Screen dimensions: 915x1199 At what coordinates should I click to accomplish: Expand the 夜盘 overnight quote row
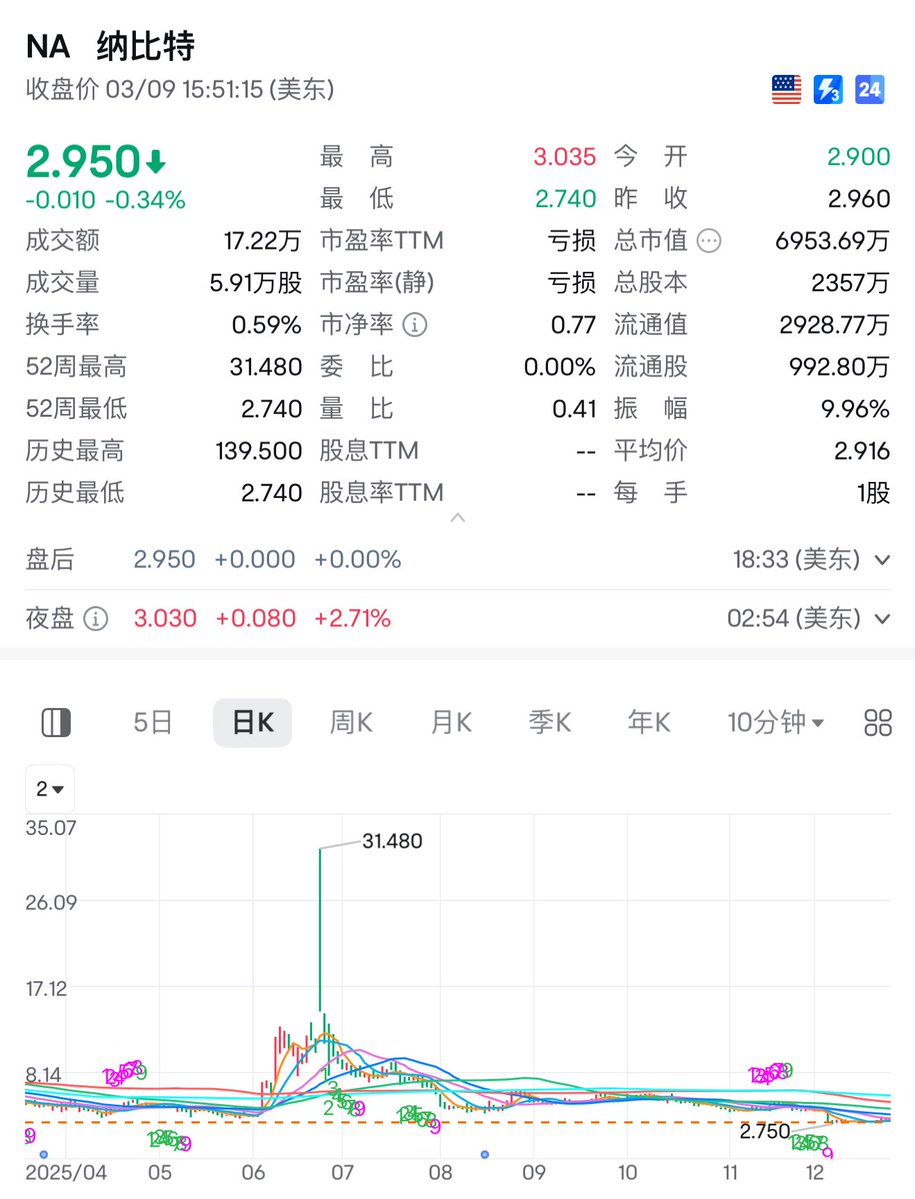882,619
